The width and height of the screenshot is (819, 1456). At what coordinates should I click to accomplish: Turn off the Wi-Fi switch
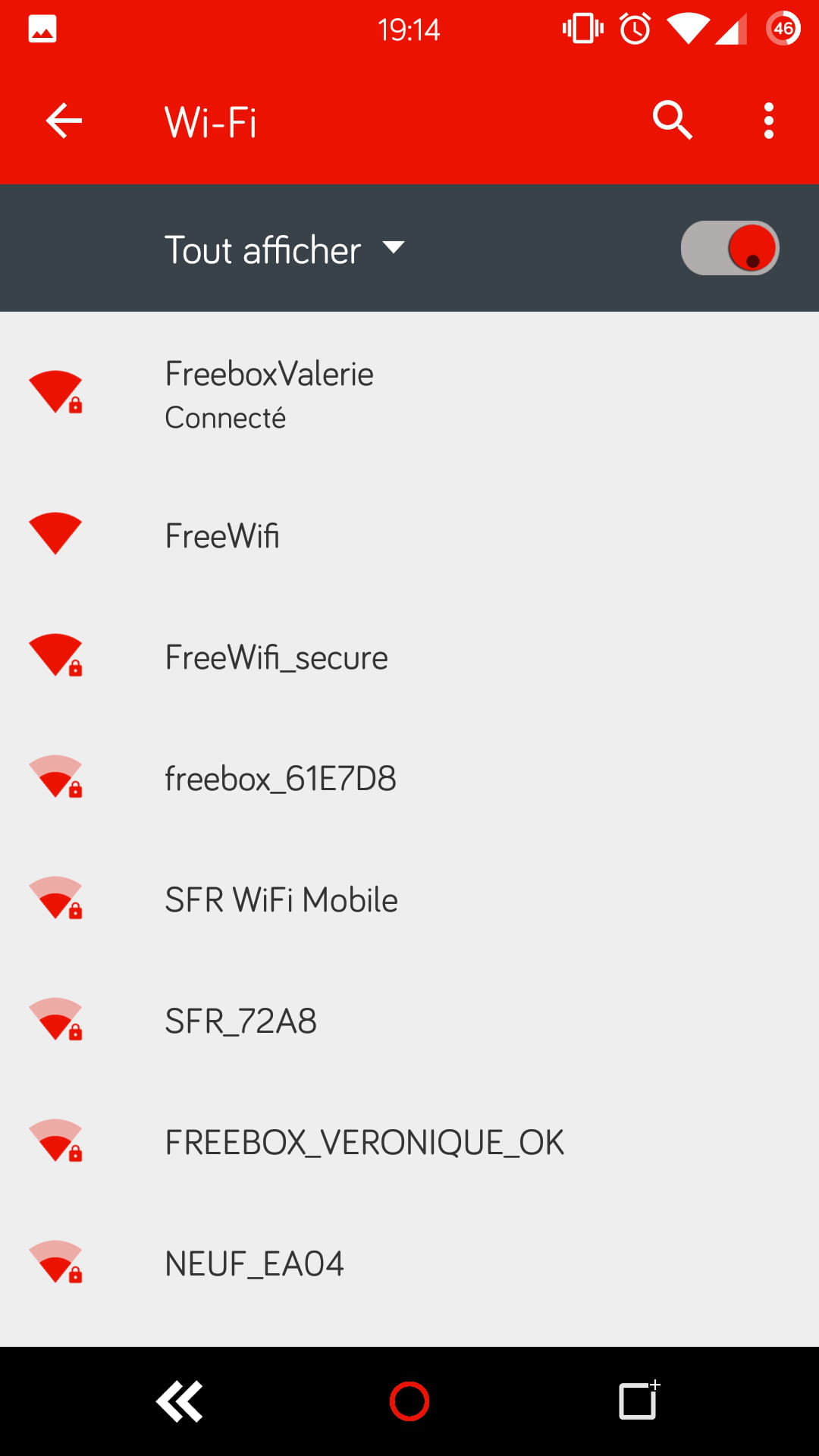pyautogui.click(x=730, y=248)
